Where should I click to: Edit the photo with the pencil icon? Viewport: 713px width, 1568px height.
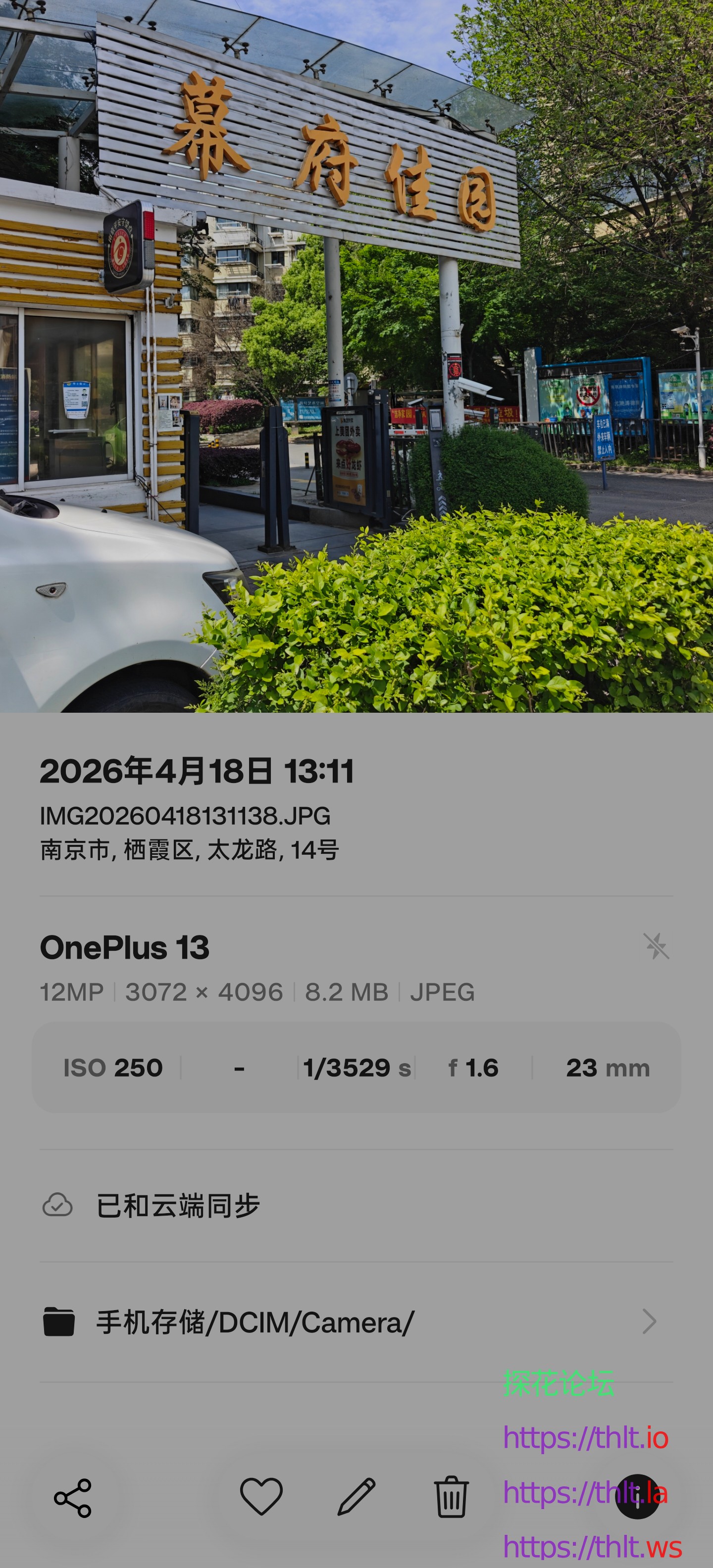click(x=356, y=1496)
